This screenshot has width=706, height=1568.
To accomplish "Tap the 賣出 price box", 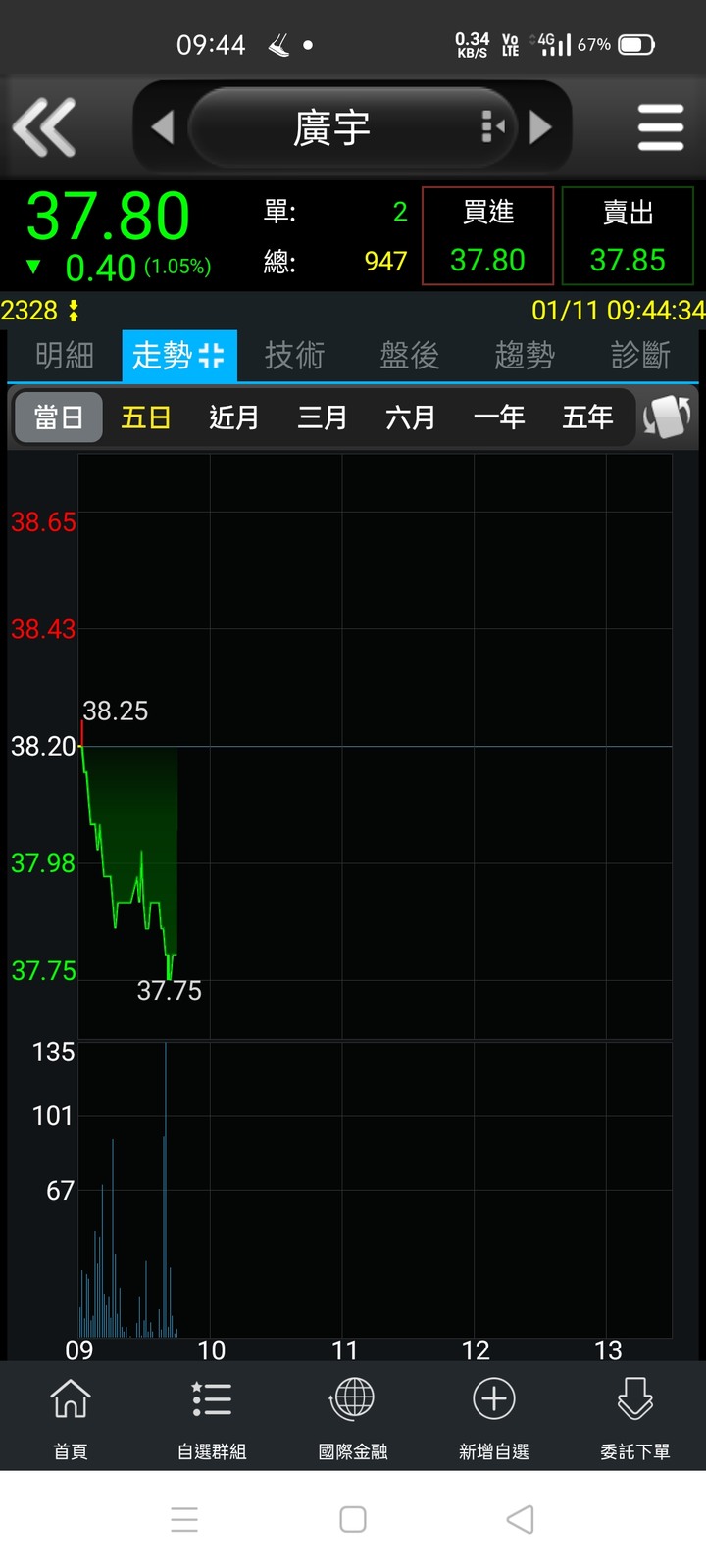I will tap(628, 236).
